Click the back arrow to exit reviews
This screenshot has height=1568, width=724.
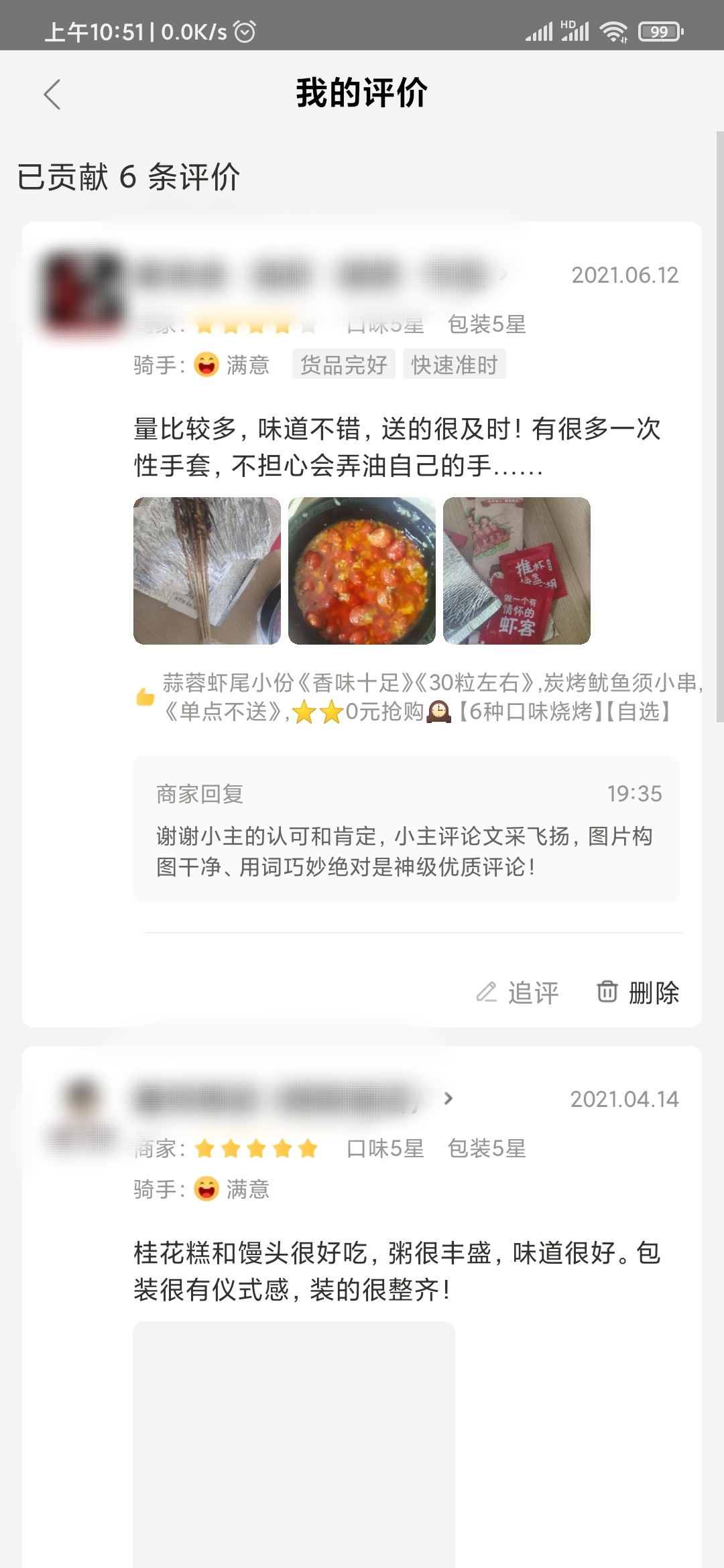[54, 94]
